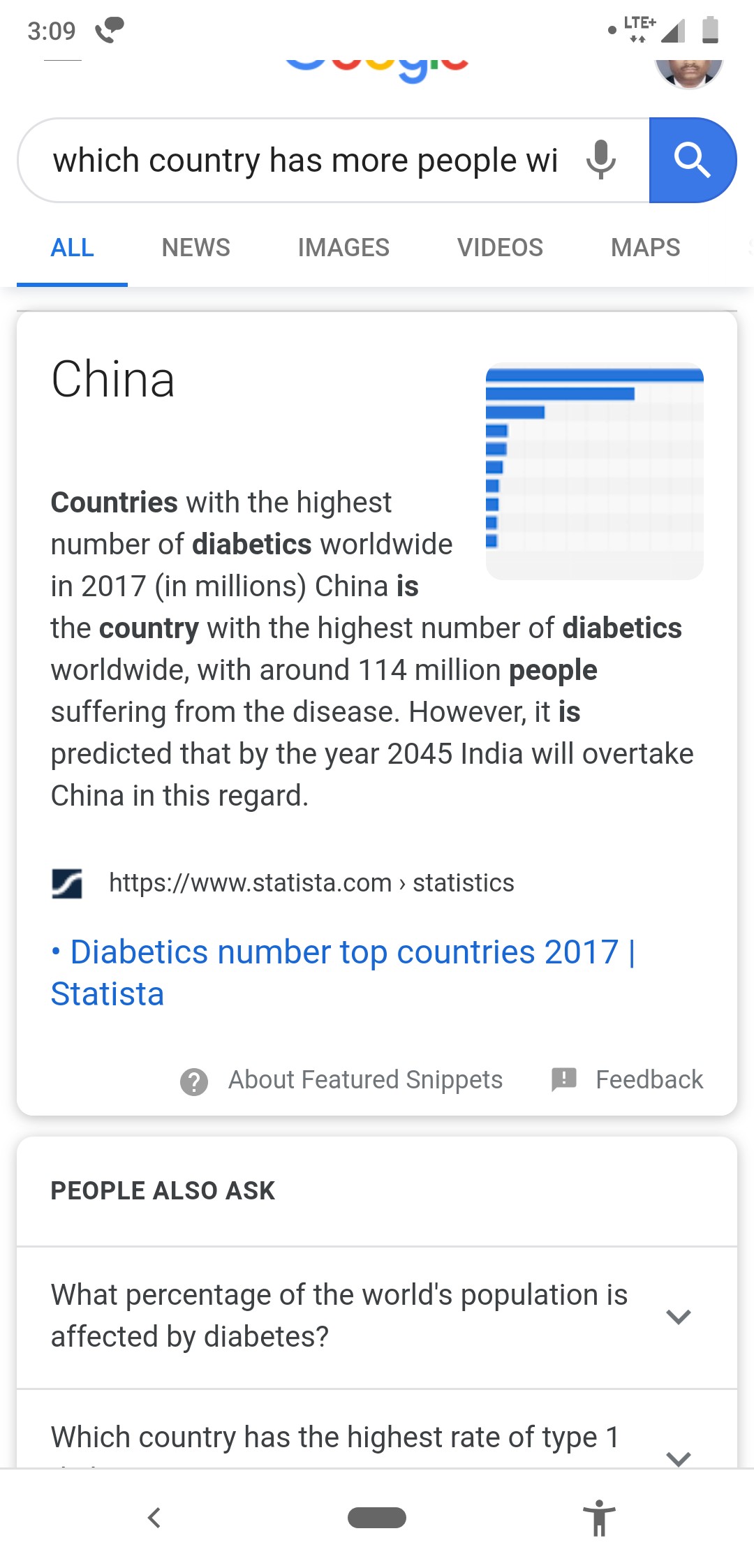This screenshot has height=1568, width=754.
Task: Tap the home pill in navigation bar
Action: 377,1518
